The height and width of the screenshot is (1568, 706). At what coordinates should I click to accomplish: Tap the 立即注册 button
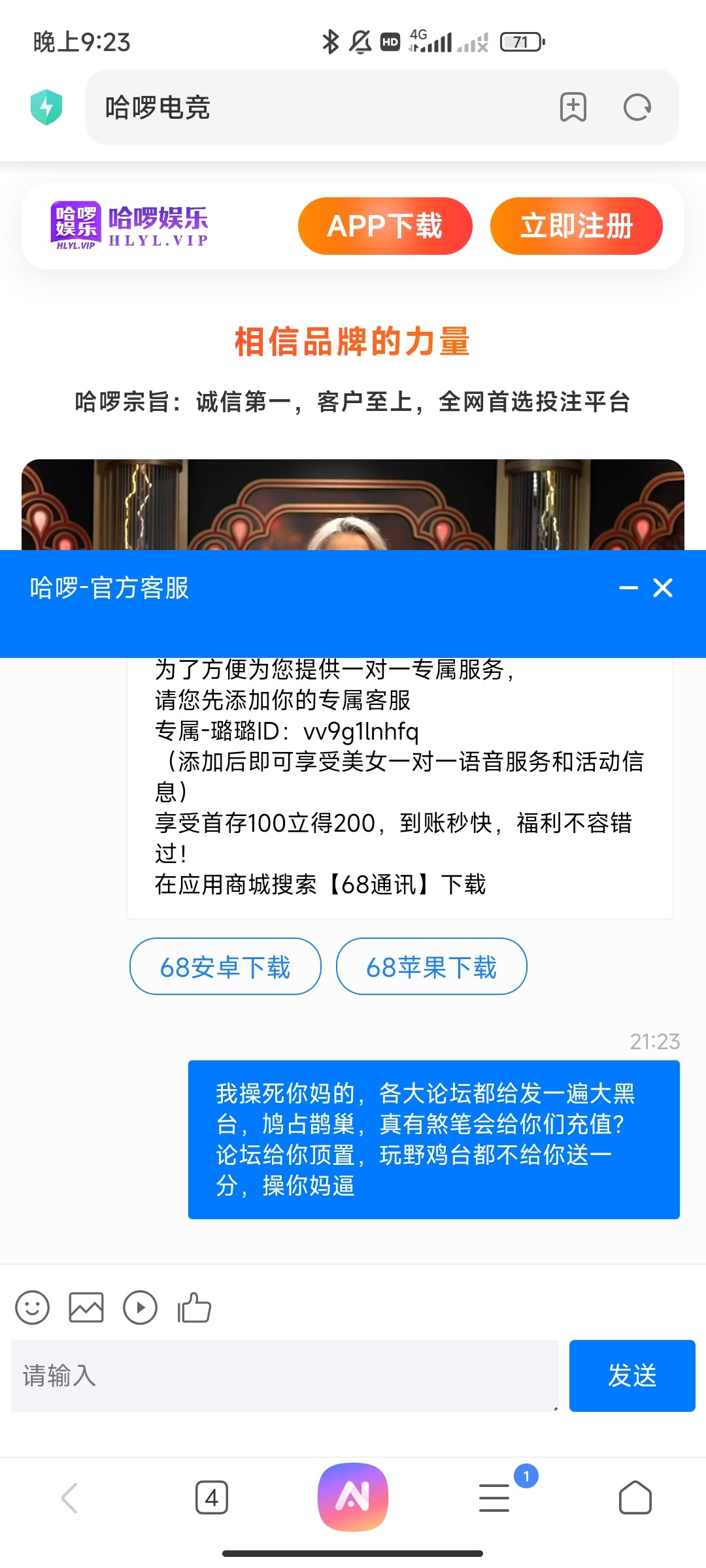click(576, 226)
